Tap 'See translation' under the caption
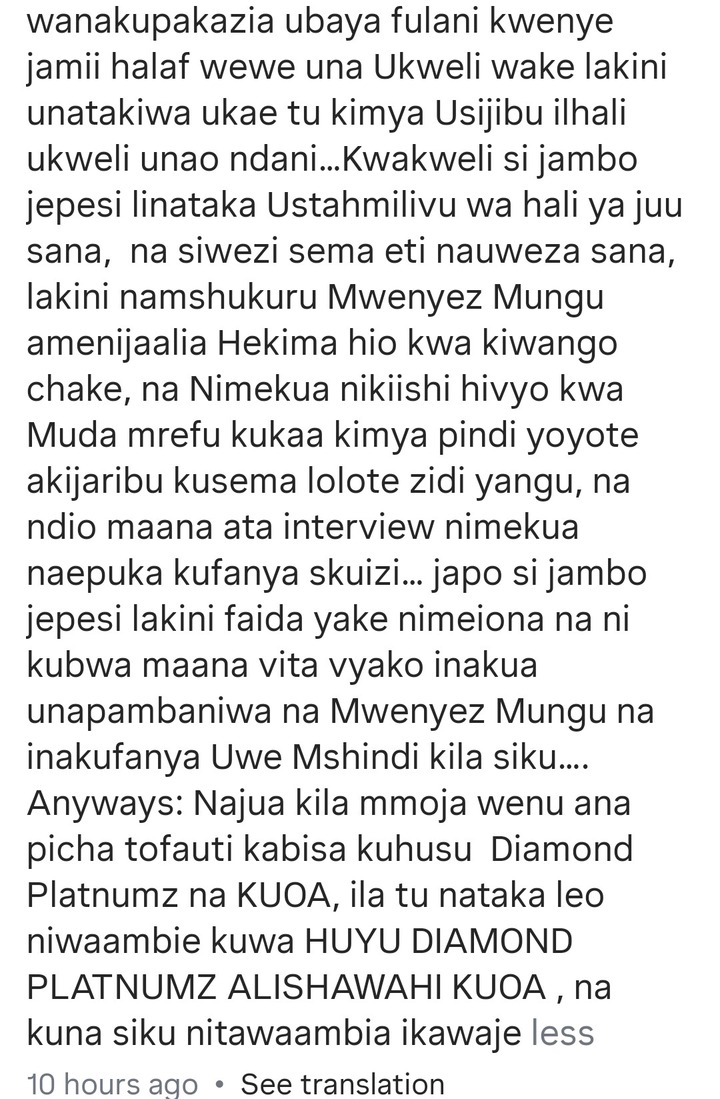Viewport: 720px width, 1099px height. pos(343,1084)
